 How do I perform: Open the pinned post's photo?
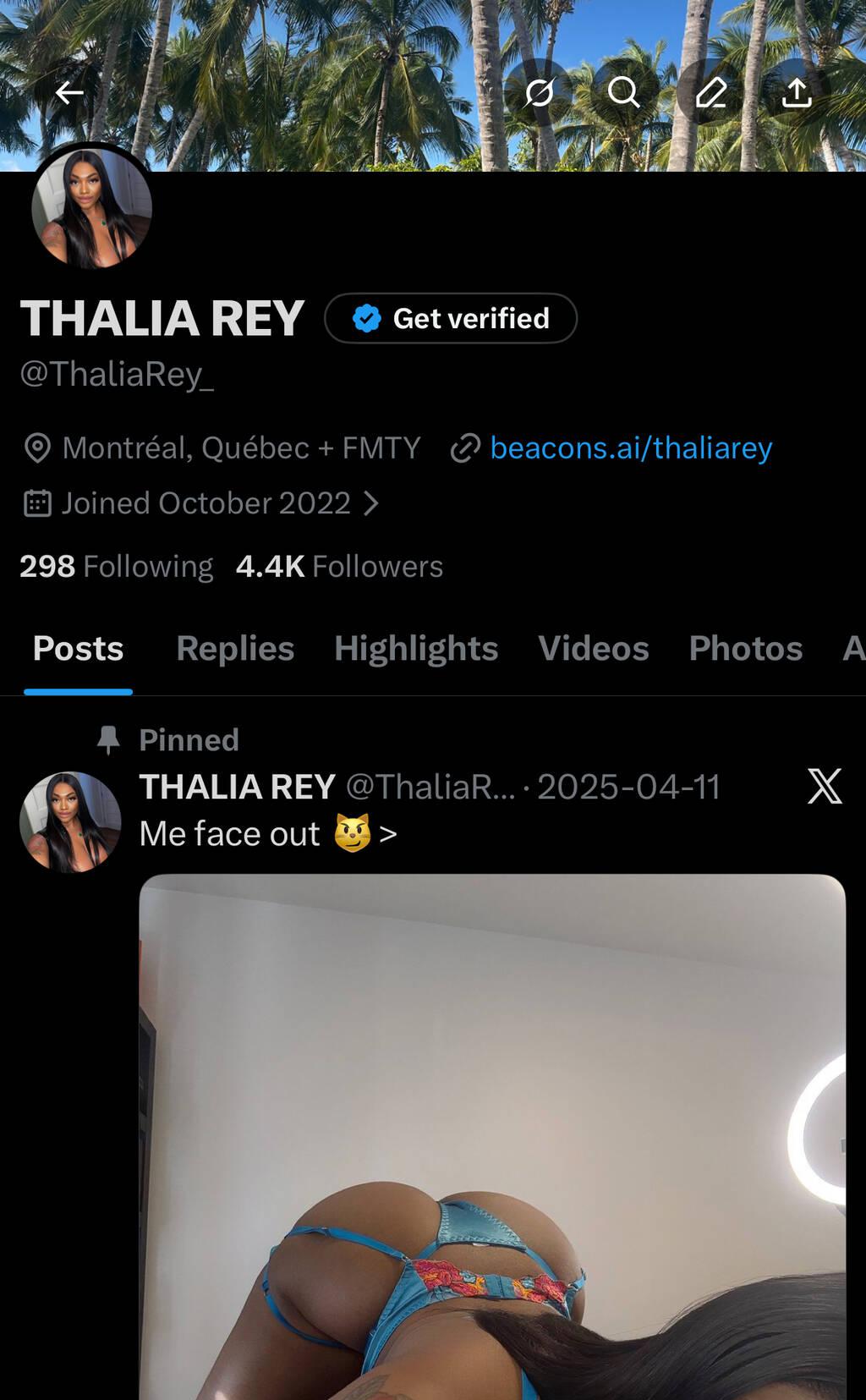click(x=492, y=1134)
